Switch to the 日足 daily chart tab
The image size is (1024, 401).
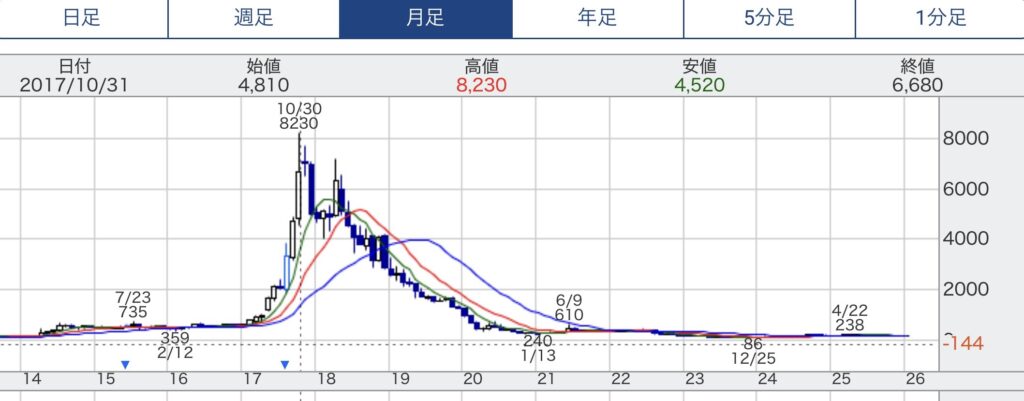point(82,17)
